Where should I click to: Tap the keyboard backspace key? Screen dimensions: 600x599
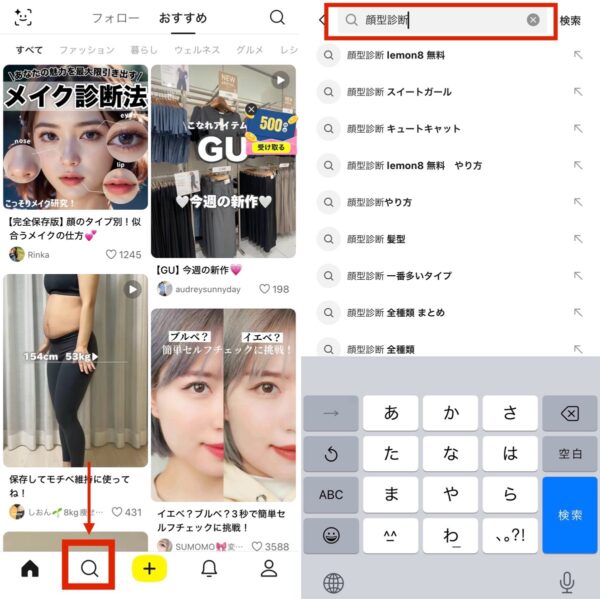coord(570,413)
